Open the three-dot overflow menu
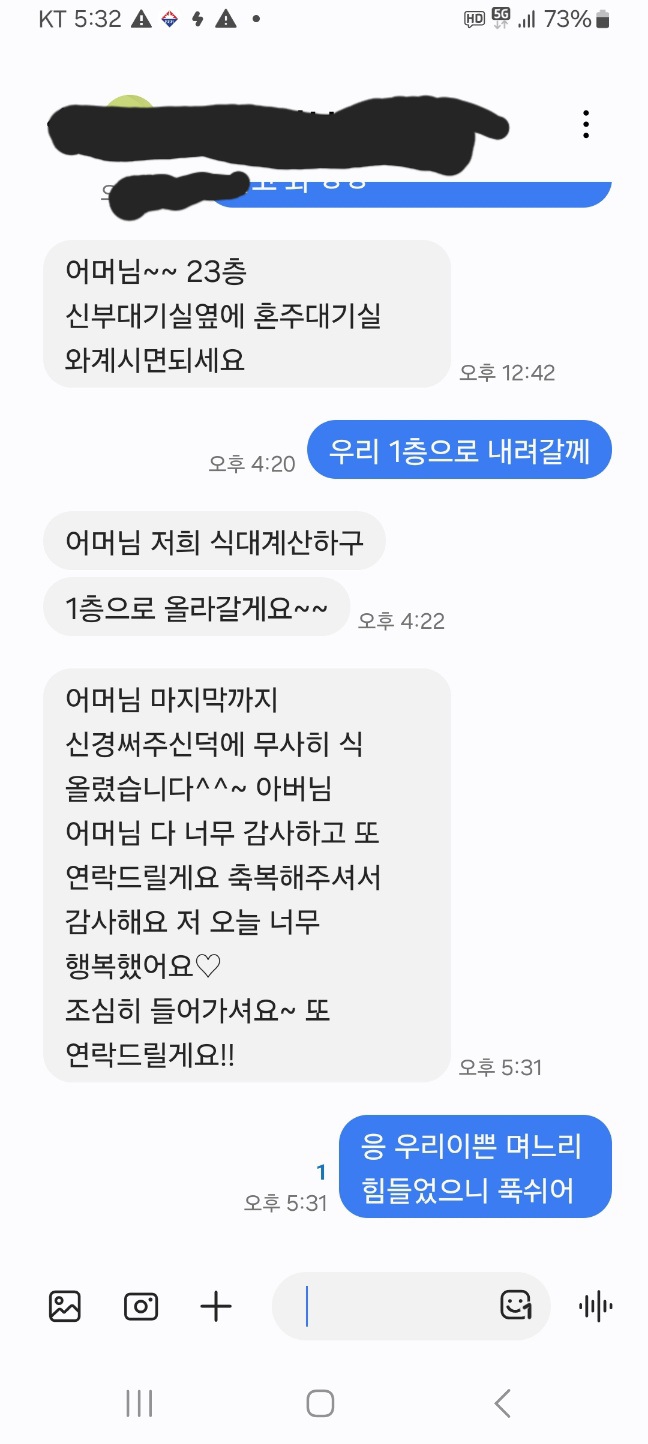The height and width of the screenshot is (1444, 648). click(x=586, y=125)
